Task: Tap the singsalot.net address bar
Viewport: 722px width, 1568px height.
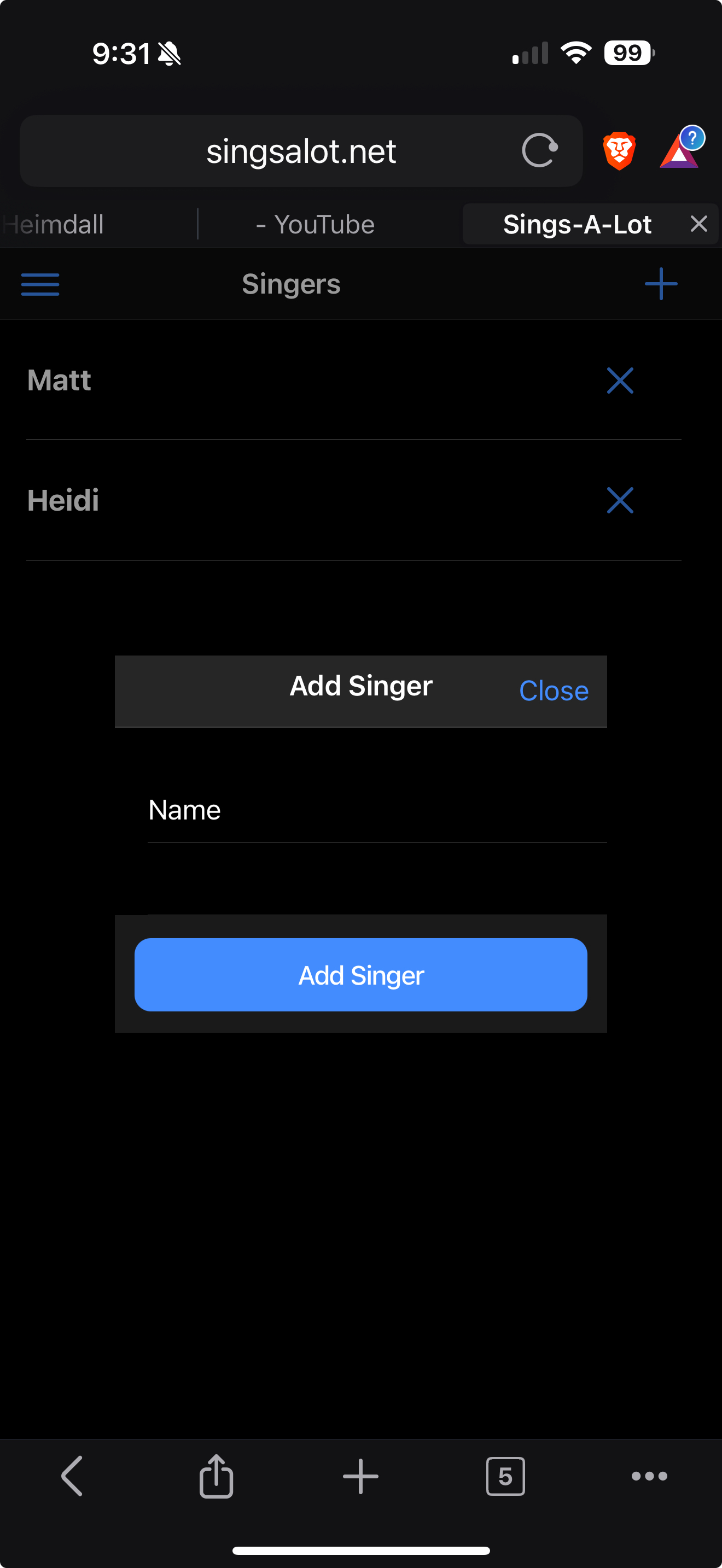Action: pos(301,150)
